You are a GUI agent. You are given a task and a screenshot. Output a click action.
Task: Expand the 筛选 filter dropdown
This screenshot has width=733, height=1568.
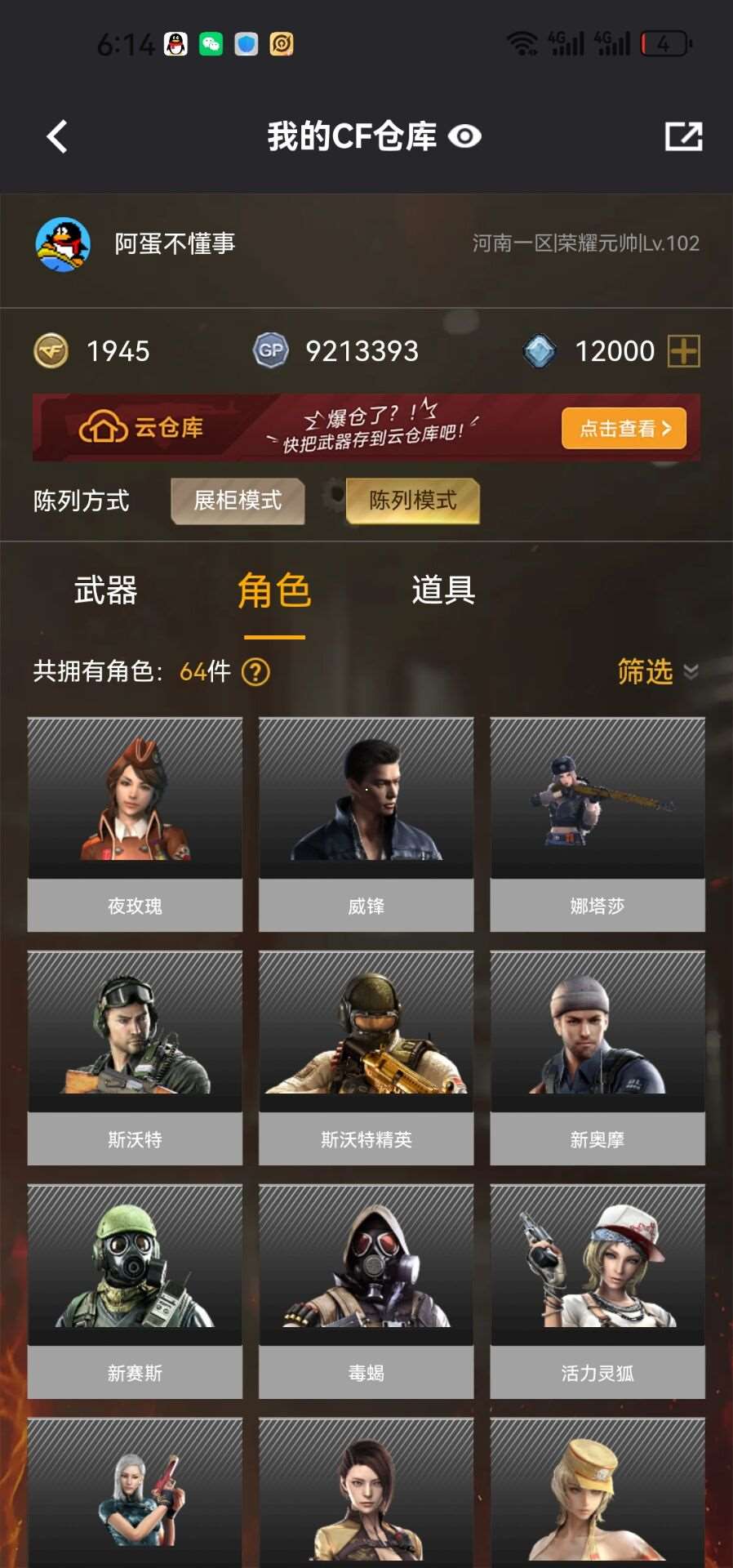pos(657,671)
